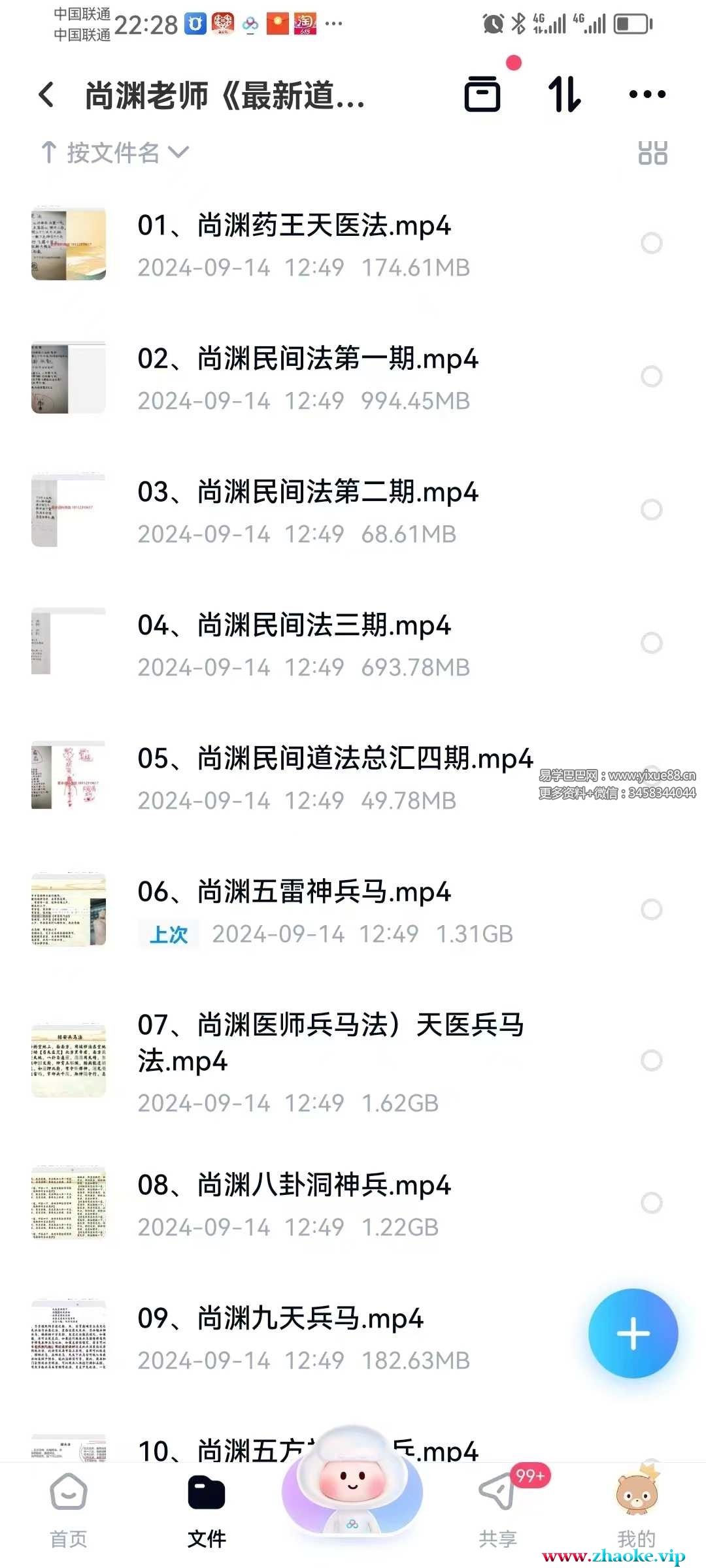
Task: Select the 04、尚渊民间法三期.mp4 circle
Action: (651, 644)
